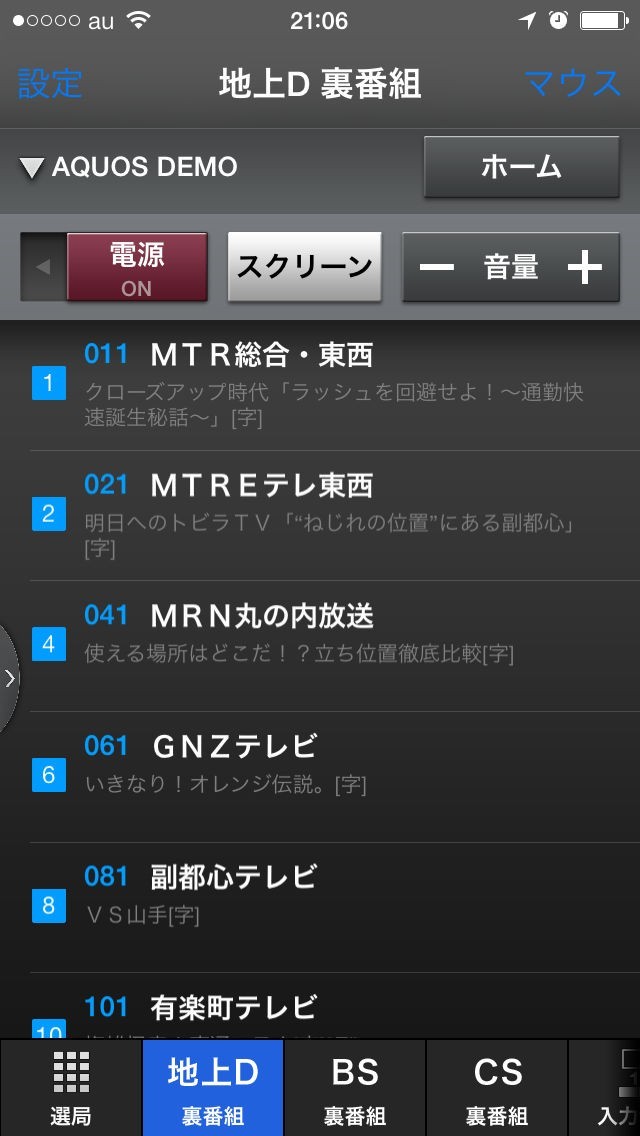Tap the スクリーン button
Screen dimensions: 640x1136
point(304,267)
